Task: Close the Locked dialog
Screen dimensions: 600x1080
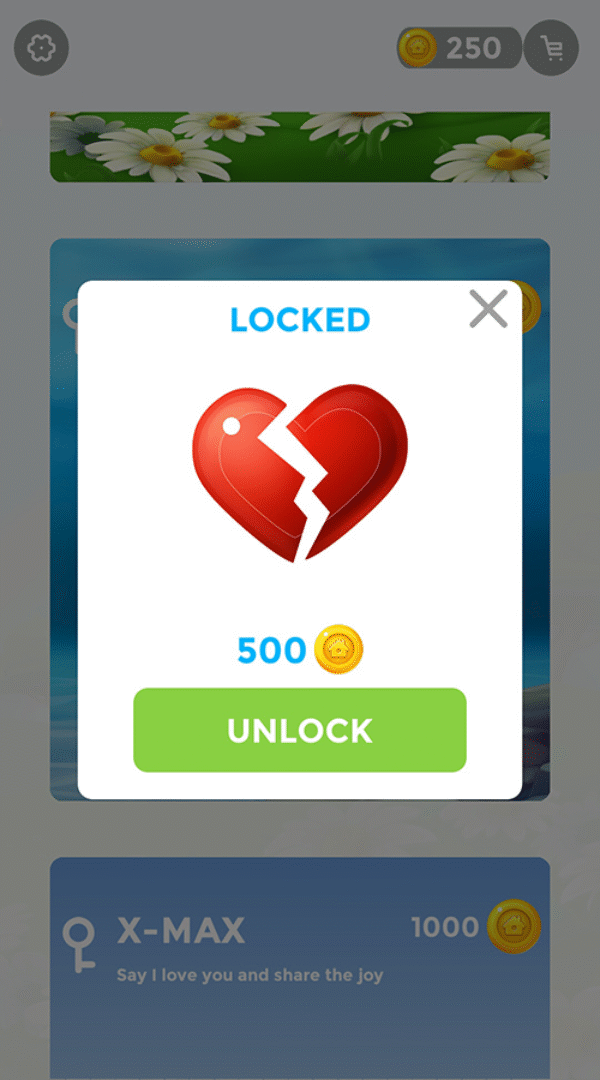Action: (488, 309)
